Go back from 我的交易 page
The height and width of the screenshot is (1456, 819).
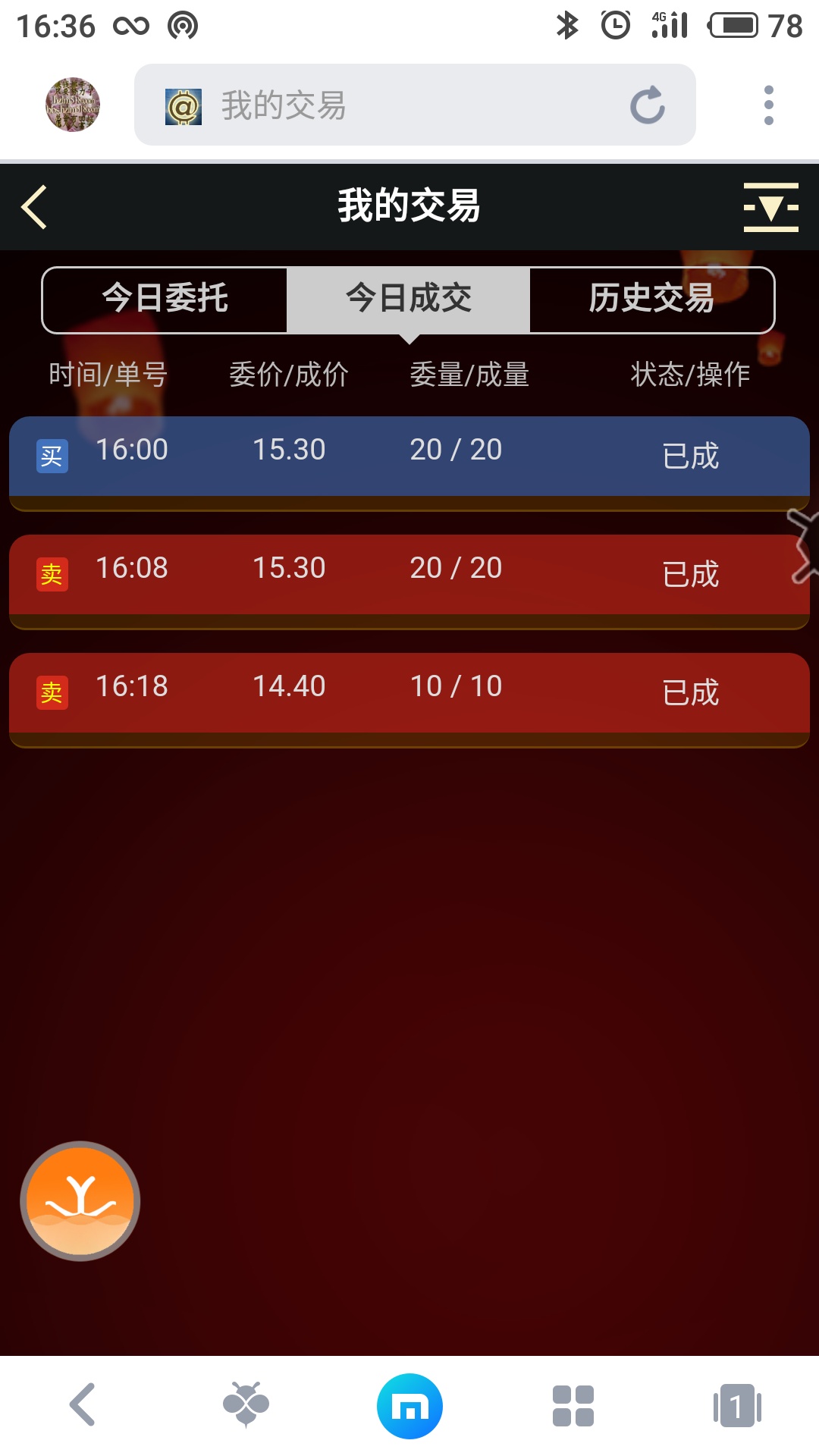(x=35, y=207)
